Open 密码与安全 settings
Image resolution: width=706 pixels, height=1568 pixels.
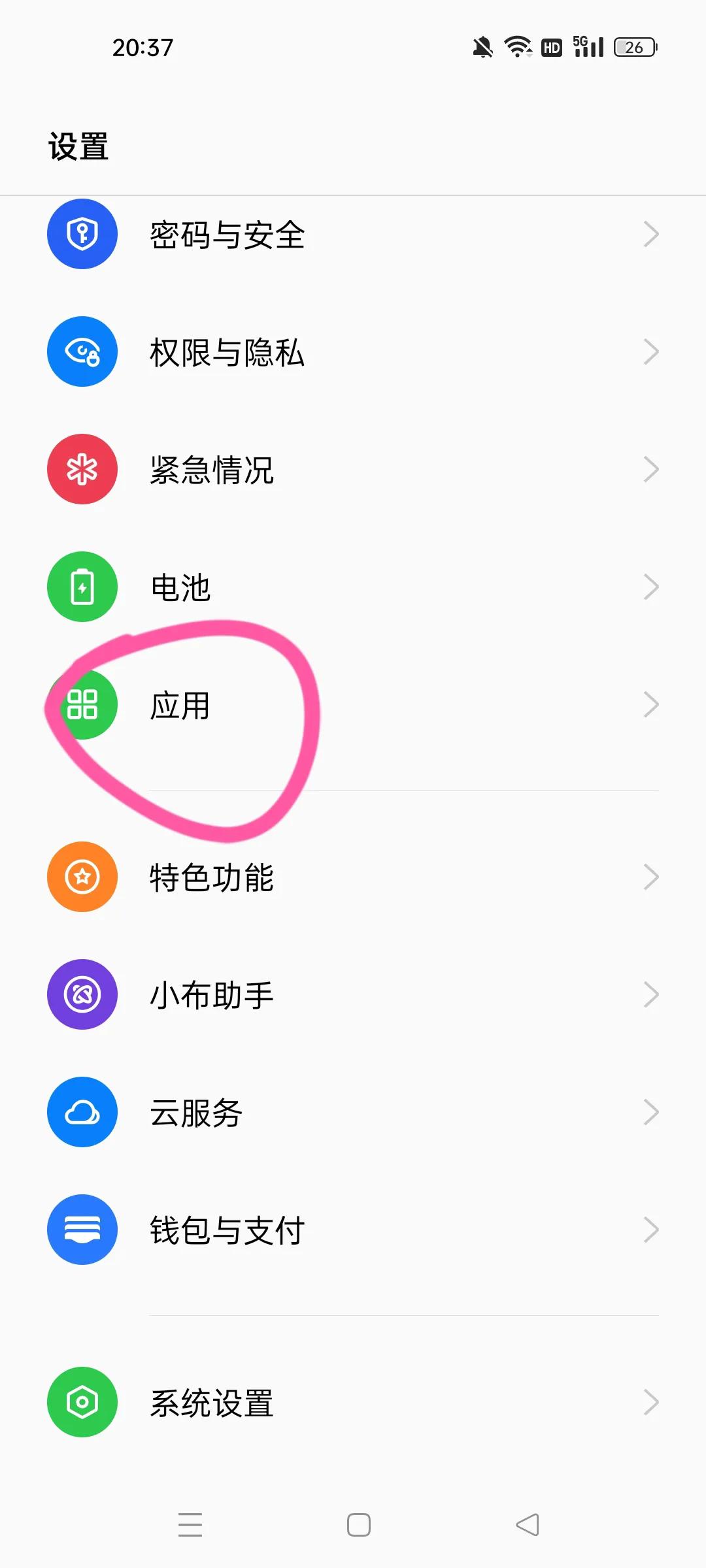point(353,235)
